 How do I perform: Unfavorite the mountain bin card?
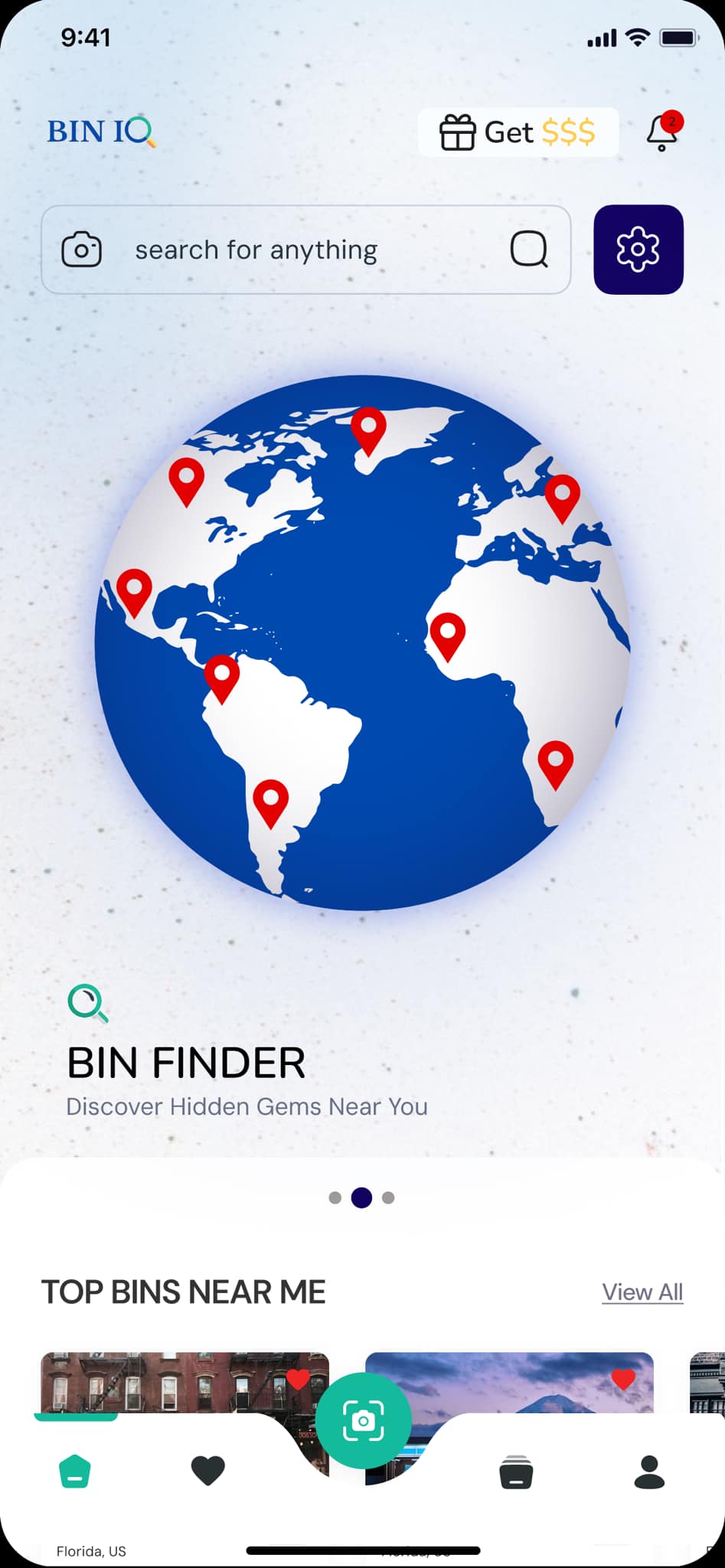623,1379
